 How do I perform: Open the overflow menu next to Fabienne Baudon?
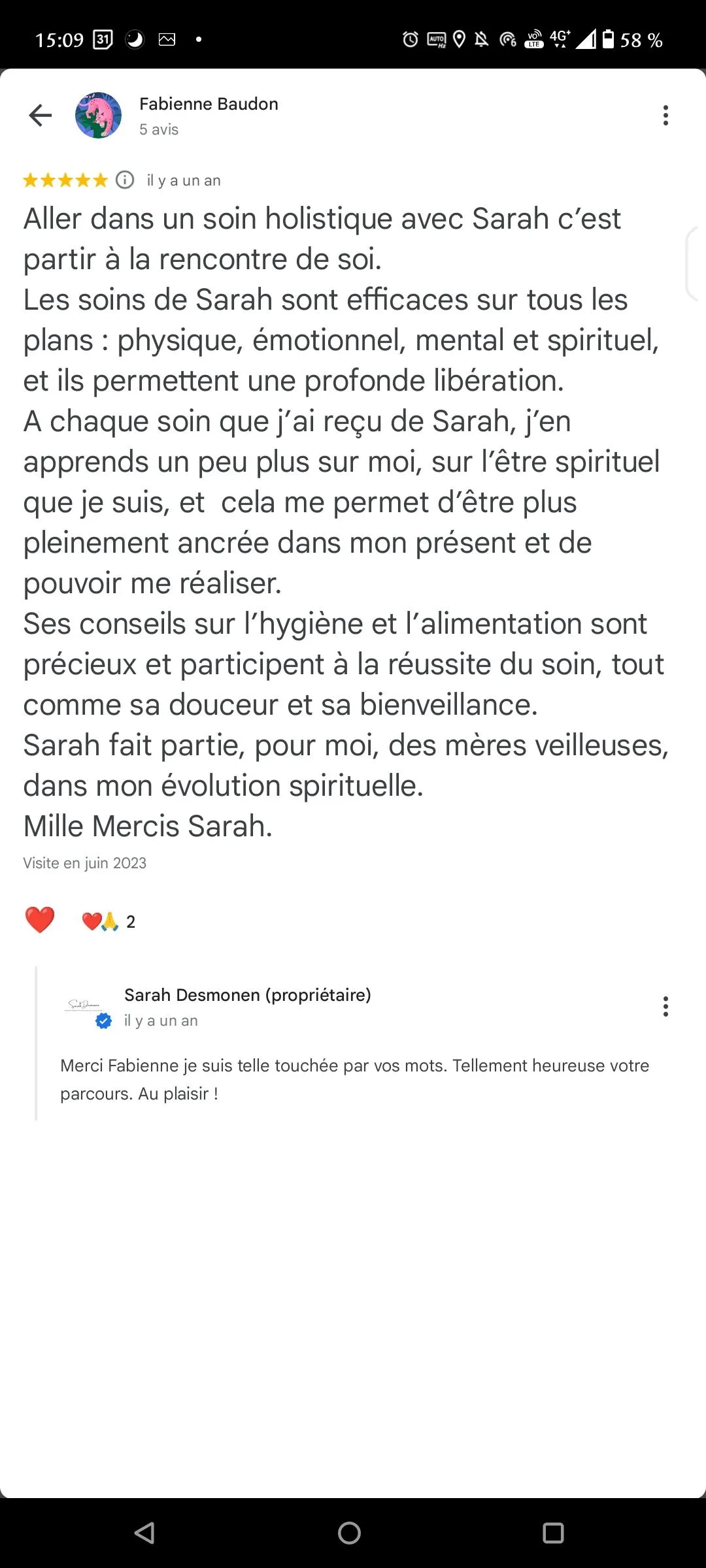coord(665,116)
